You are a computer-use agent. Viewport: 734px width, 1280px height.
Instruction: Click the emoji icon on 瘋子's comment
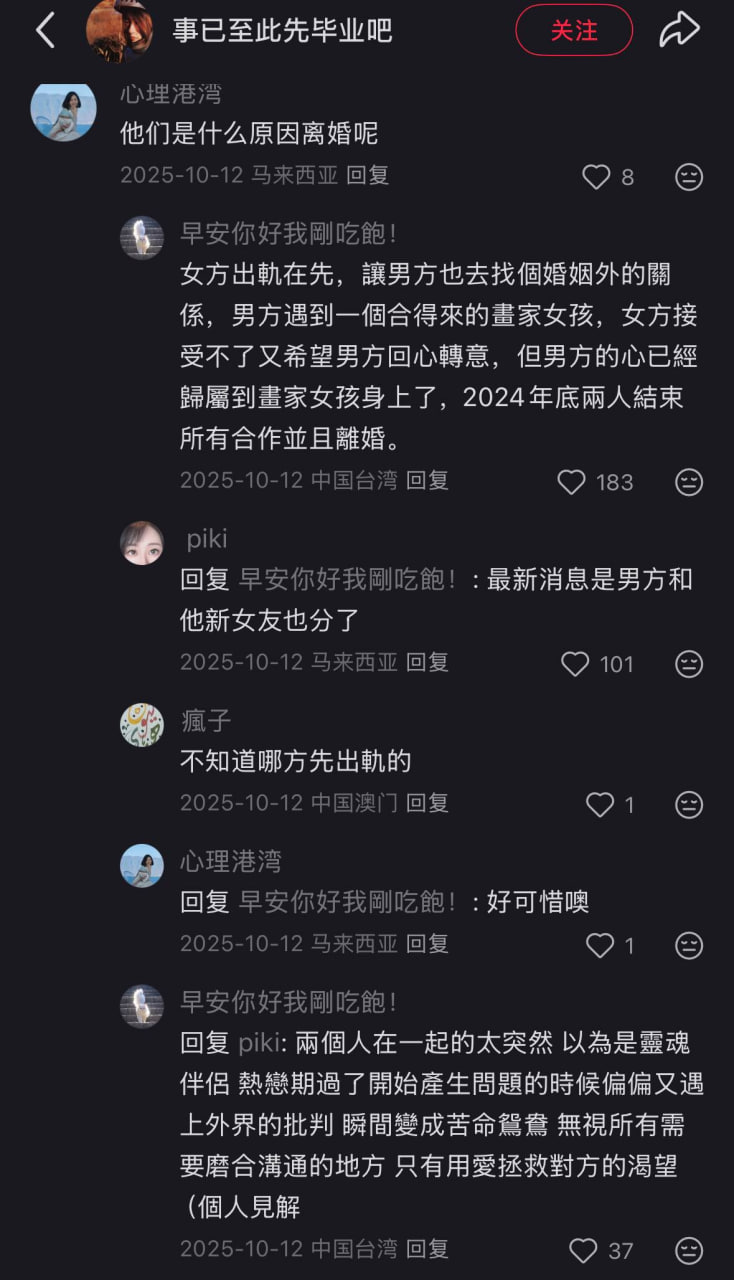pyautogui.click(x=688, y=804)
